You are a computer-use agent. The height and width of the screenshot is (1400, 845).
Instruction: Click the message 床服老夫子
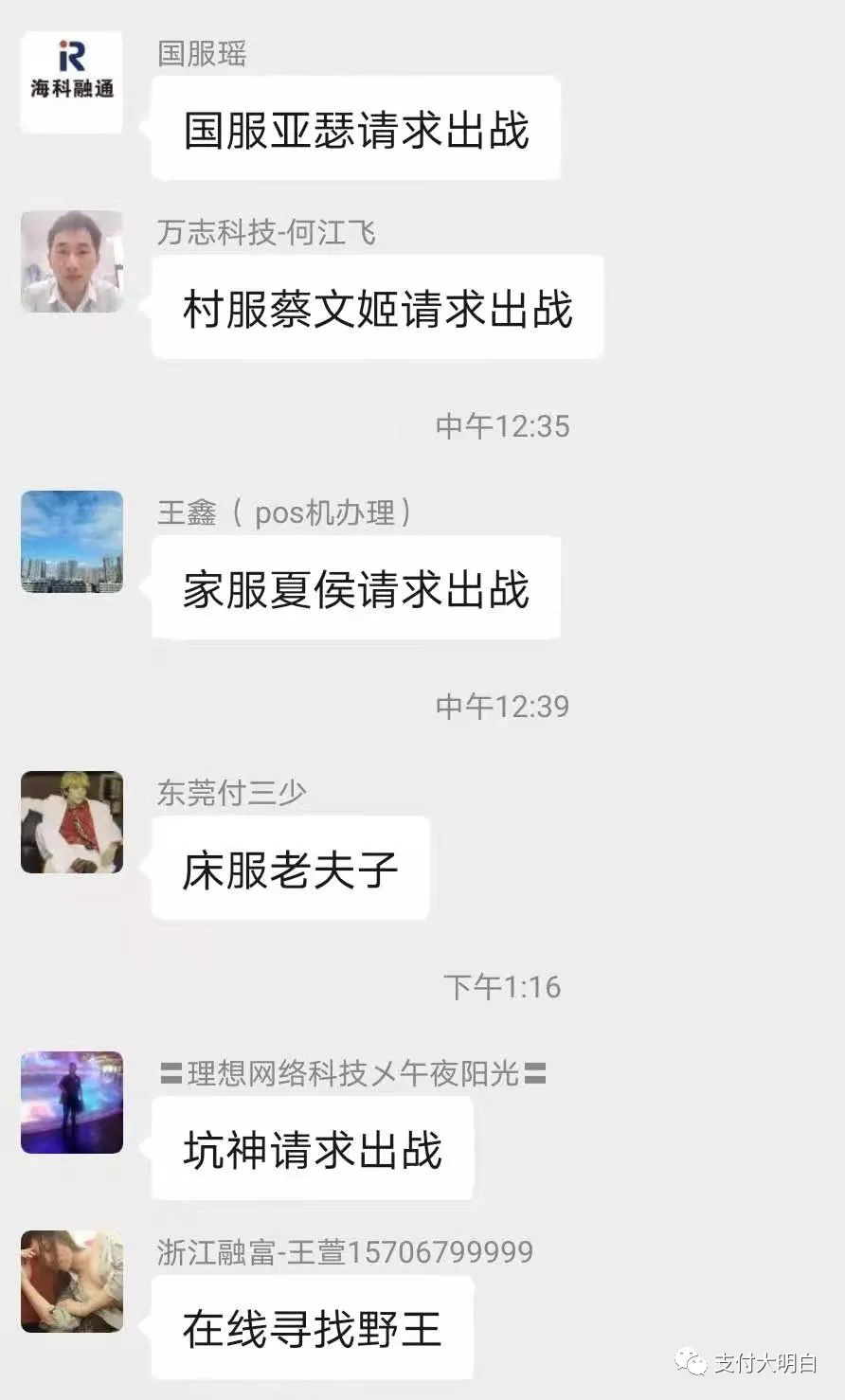(289, 868)
